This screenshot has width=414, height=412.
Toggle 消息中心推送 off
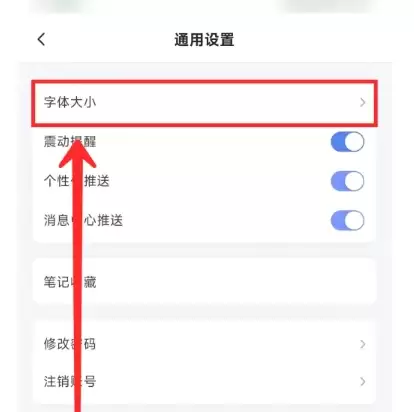coord(347,221)
